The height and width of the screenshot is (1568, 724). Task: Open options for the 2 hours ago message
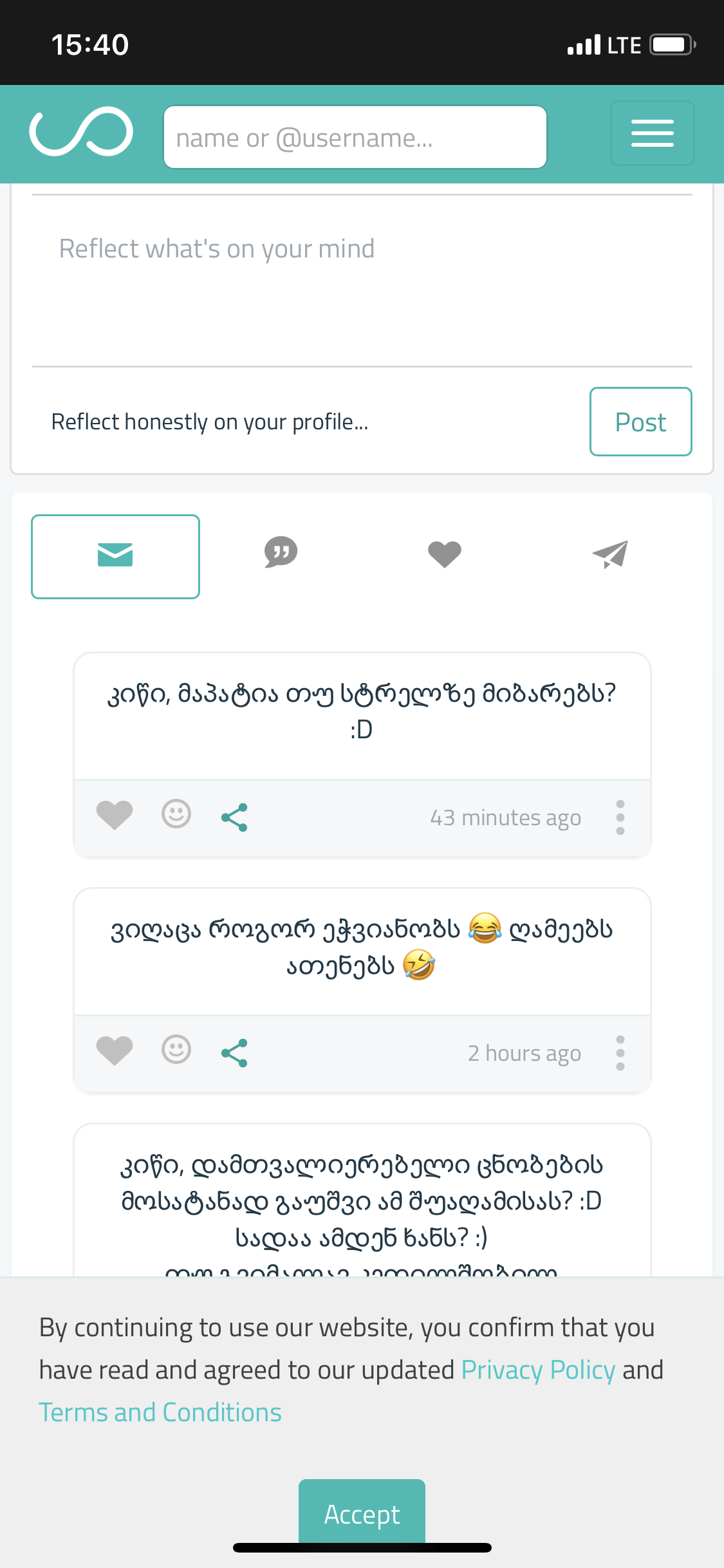pos(620,1053)
